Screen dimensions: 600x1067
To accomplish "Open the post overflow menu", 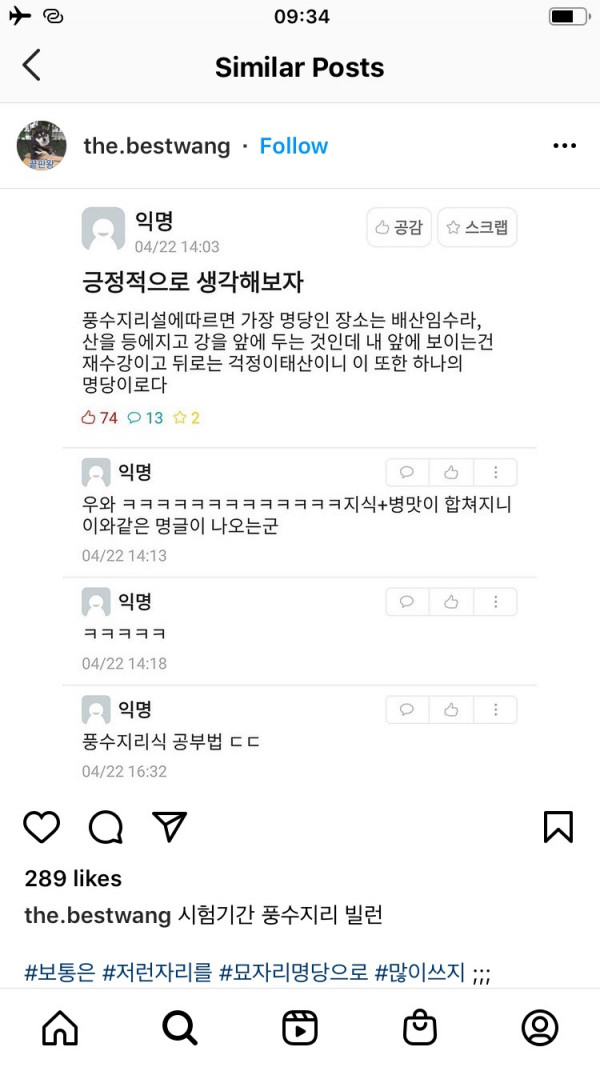I will (x=564, y=146).
